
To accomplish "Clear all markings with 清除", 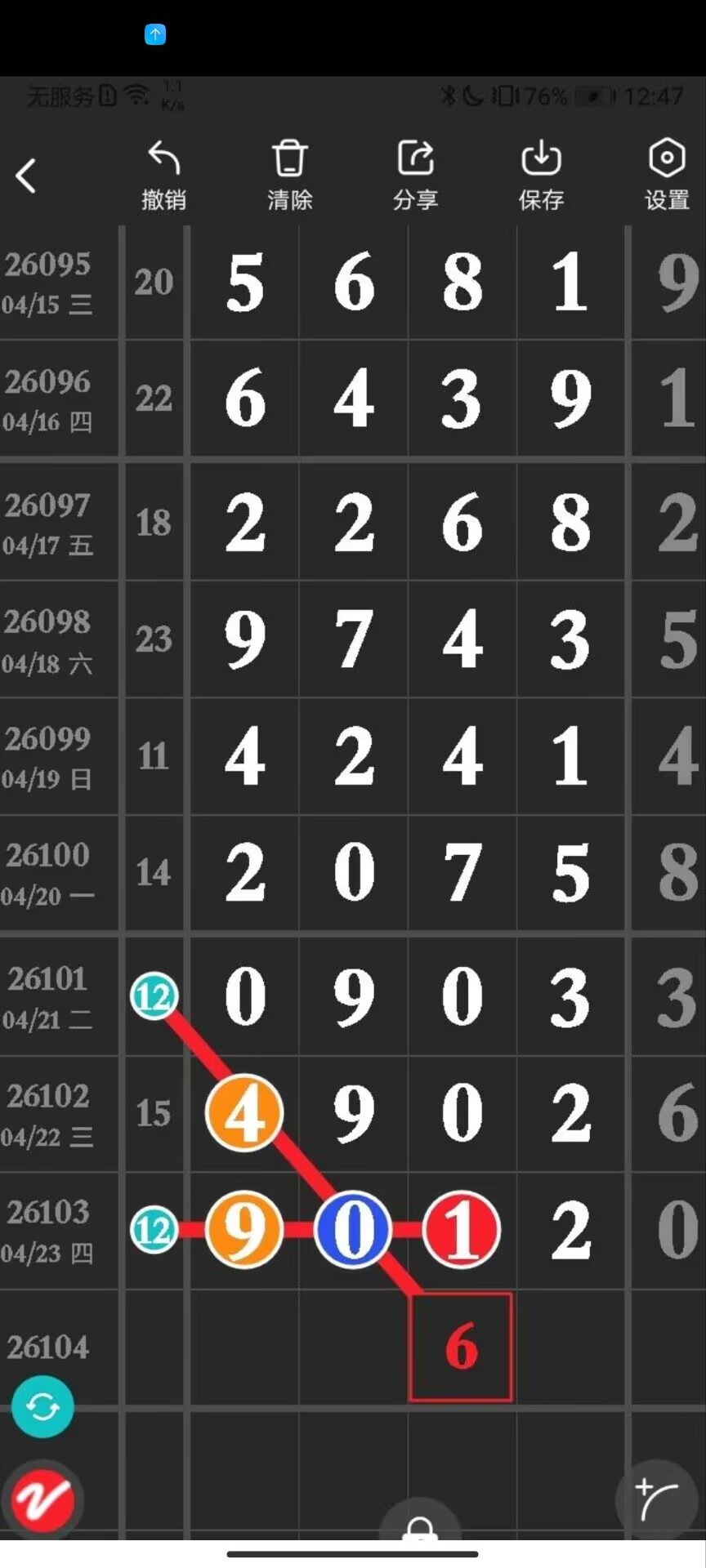I will (x=289, y=176).
